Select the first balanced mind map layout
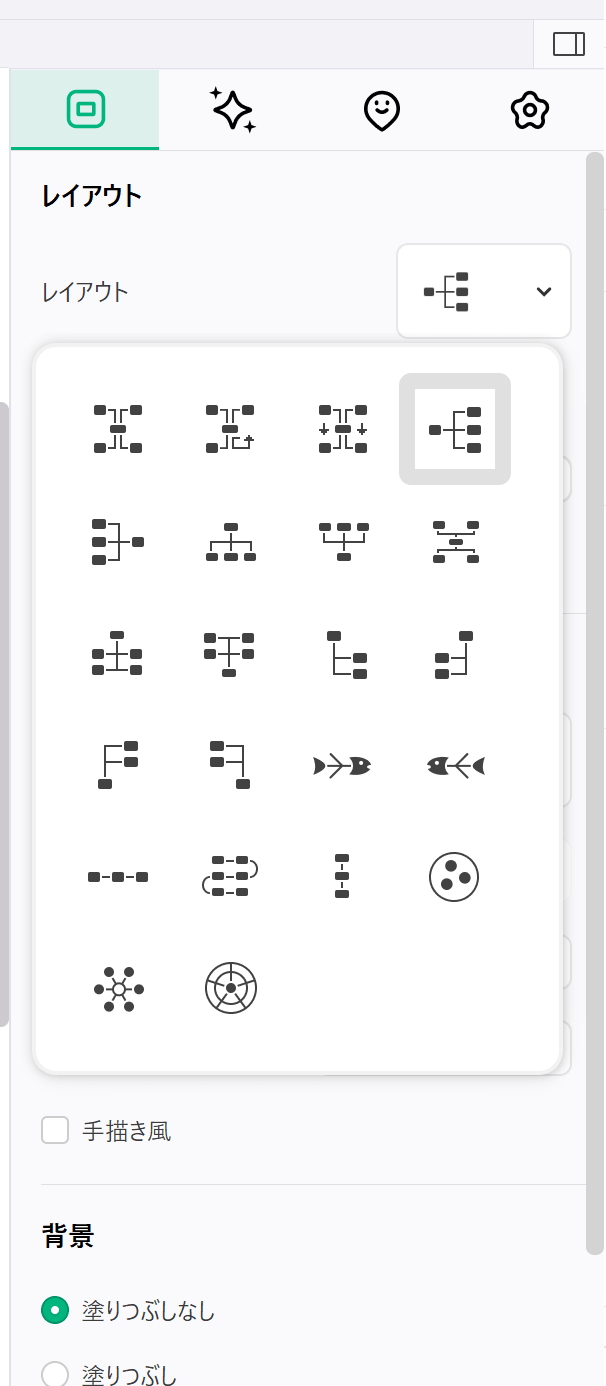 118,429
